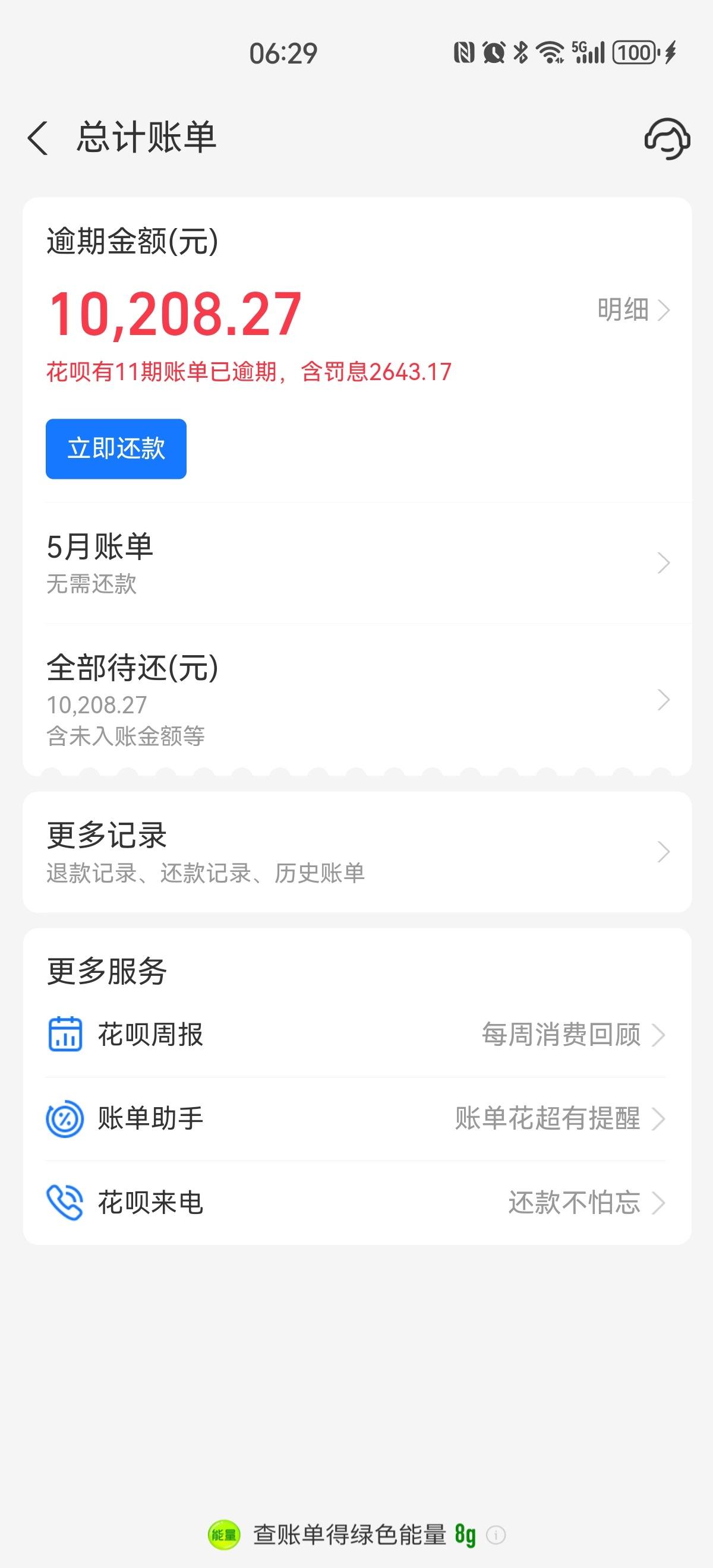Click the back arrow beside 总计账单

pos(38,140)
